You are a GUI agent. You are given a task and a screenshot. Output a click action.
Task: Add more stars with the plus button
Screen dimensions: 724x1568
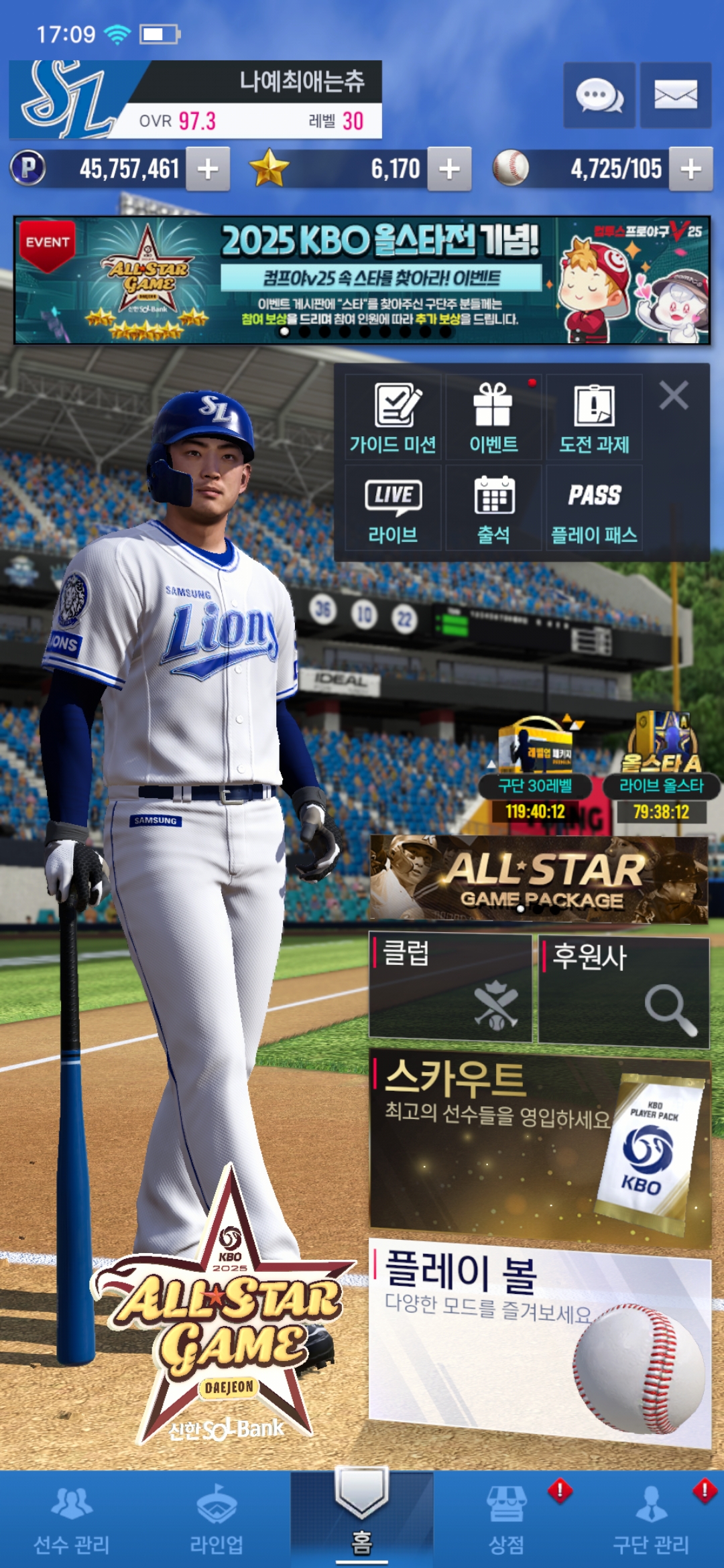(x=449, y=169)
